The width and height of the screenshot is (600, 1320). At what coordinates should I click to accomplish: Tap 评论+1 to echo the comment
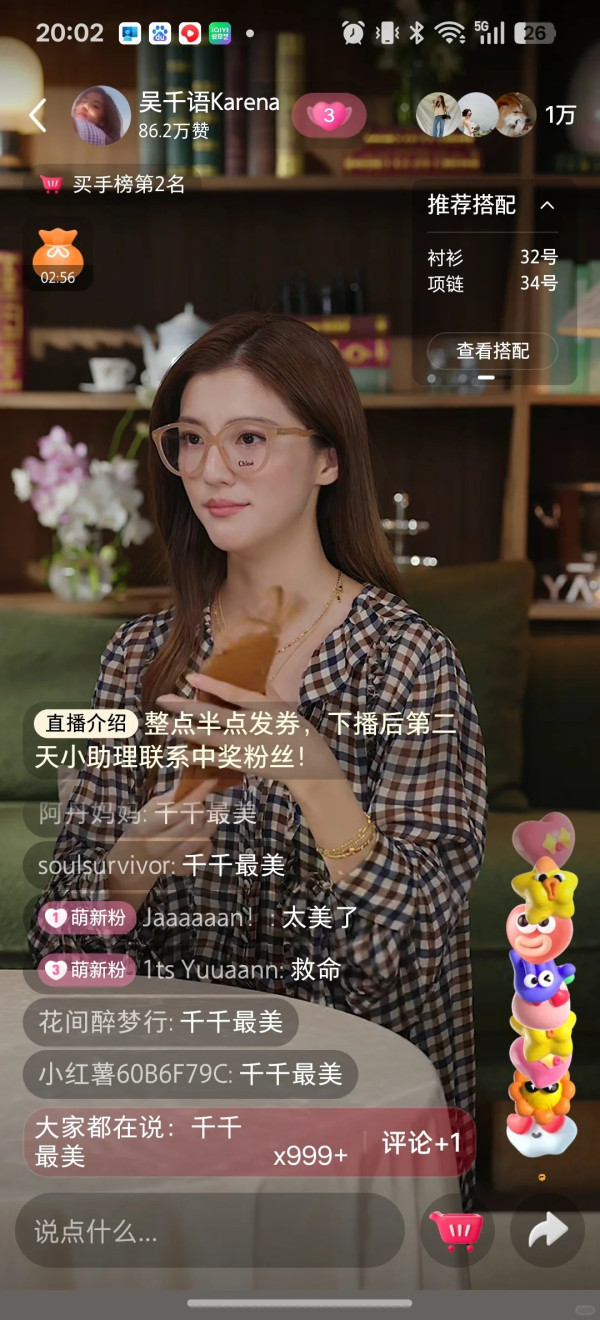pyautogui.click(x=421, y=1143)
